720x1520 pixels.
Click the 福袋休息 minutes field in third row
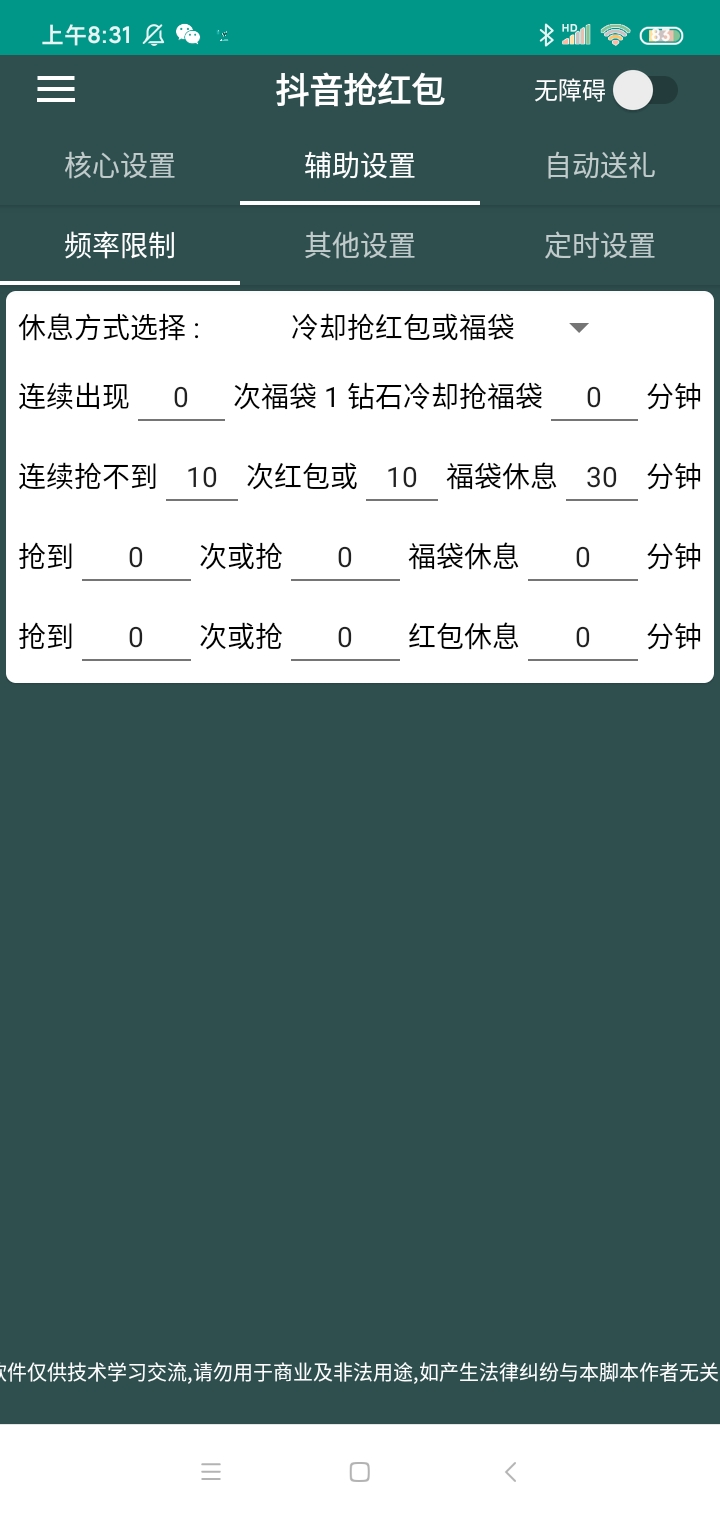point(584,557)
